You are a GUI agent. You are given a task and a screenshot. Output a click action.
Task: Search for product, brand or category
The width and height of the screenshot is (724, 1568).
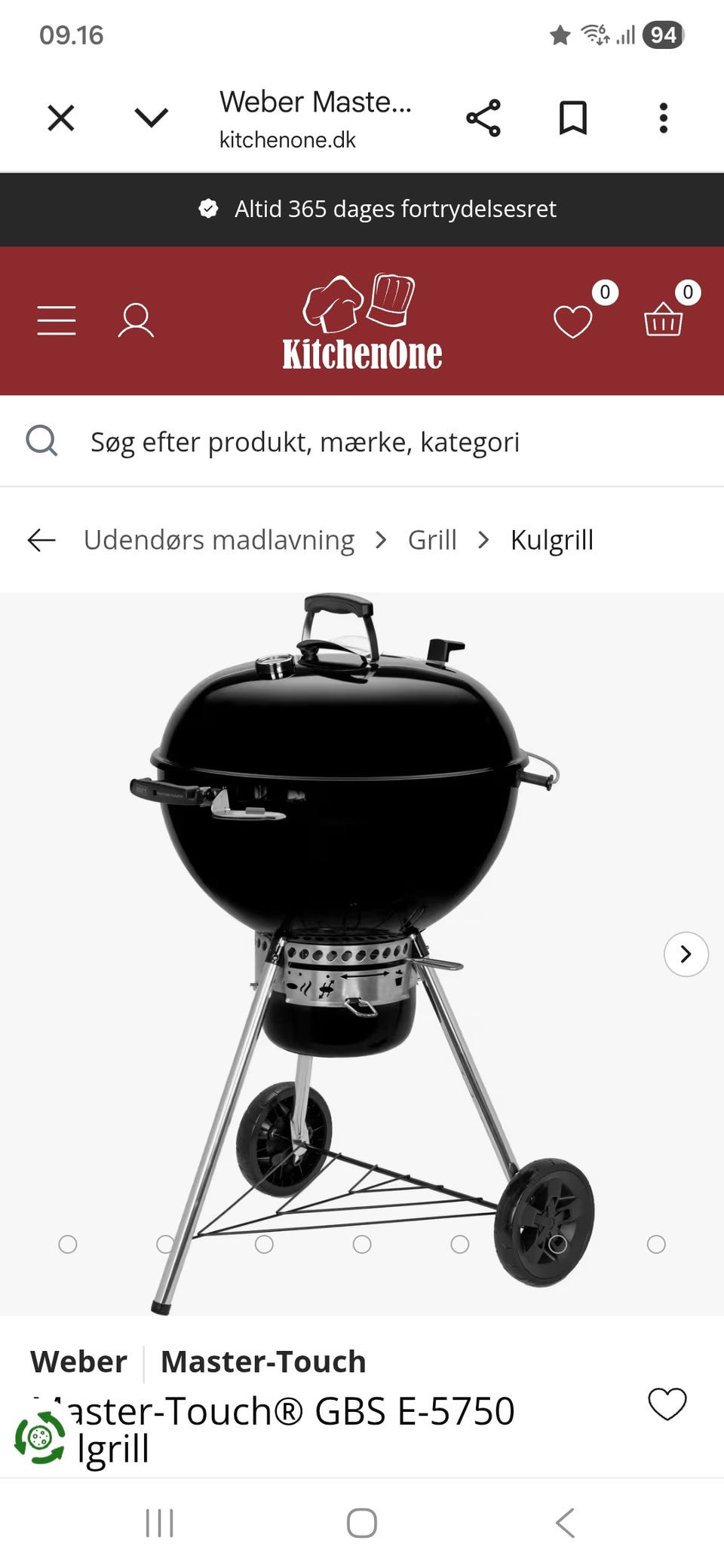(x=305, y=442)
